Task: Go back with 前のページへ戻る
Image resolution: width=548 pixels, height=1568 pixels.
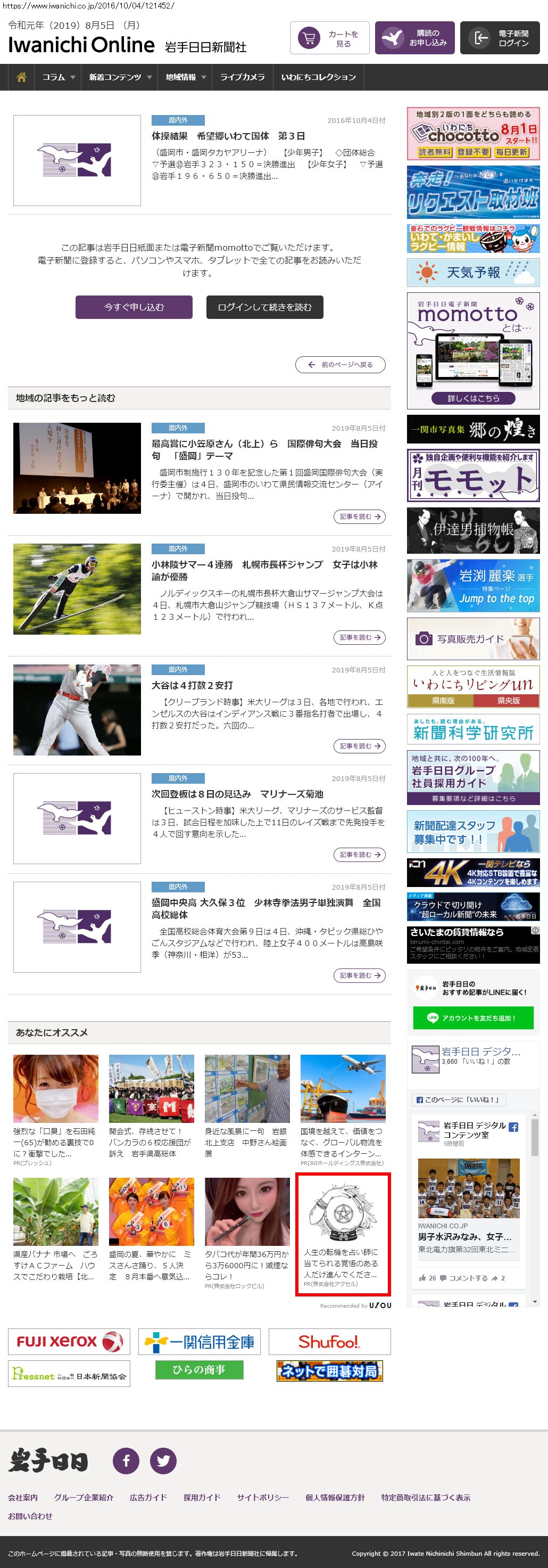Action: tap(340, 365)
